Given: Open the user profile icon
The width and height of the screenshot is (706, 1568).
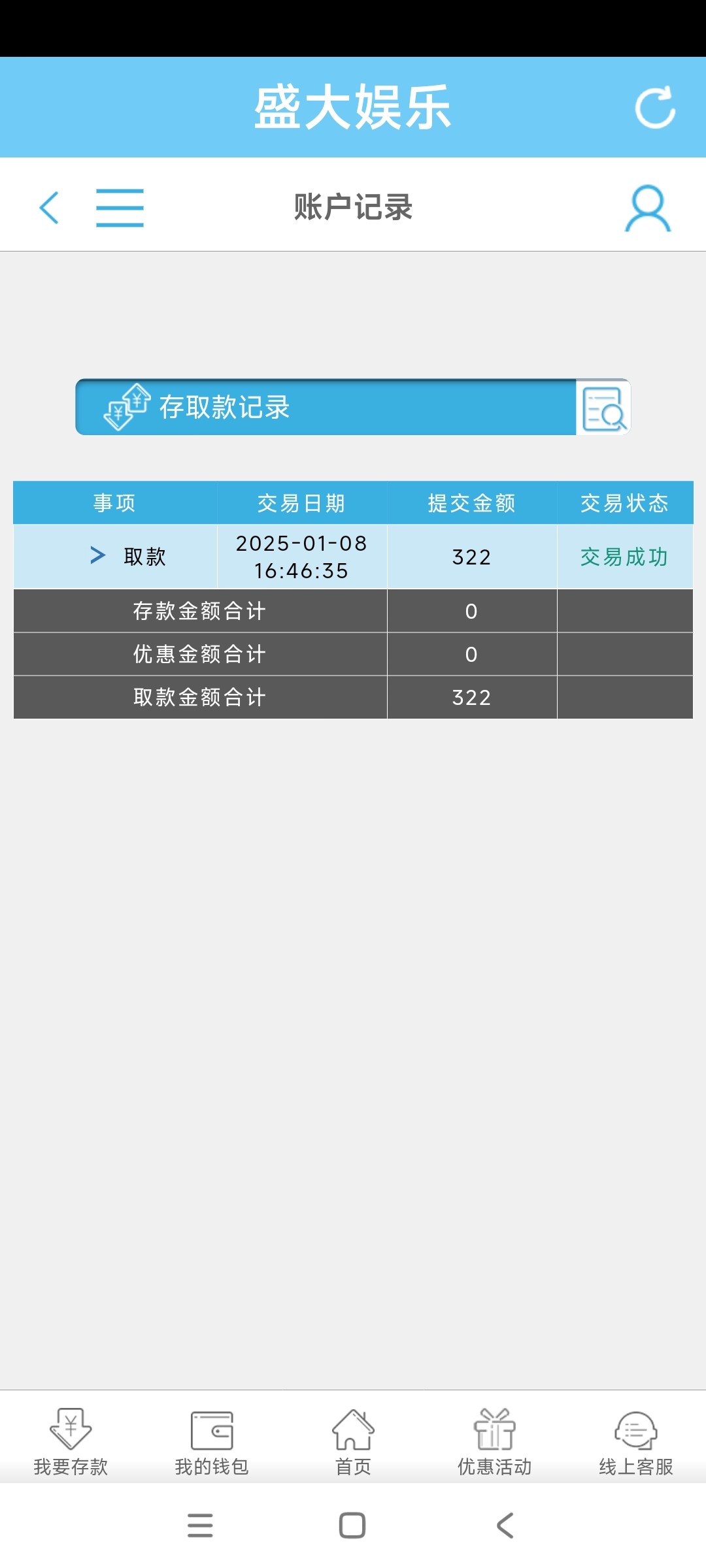Looking at the screenshot, I should 647,208.
